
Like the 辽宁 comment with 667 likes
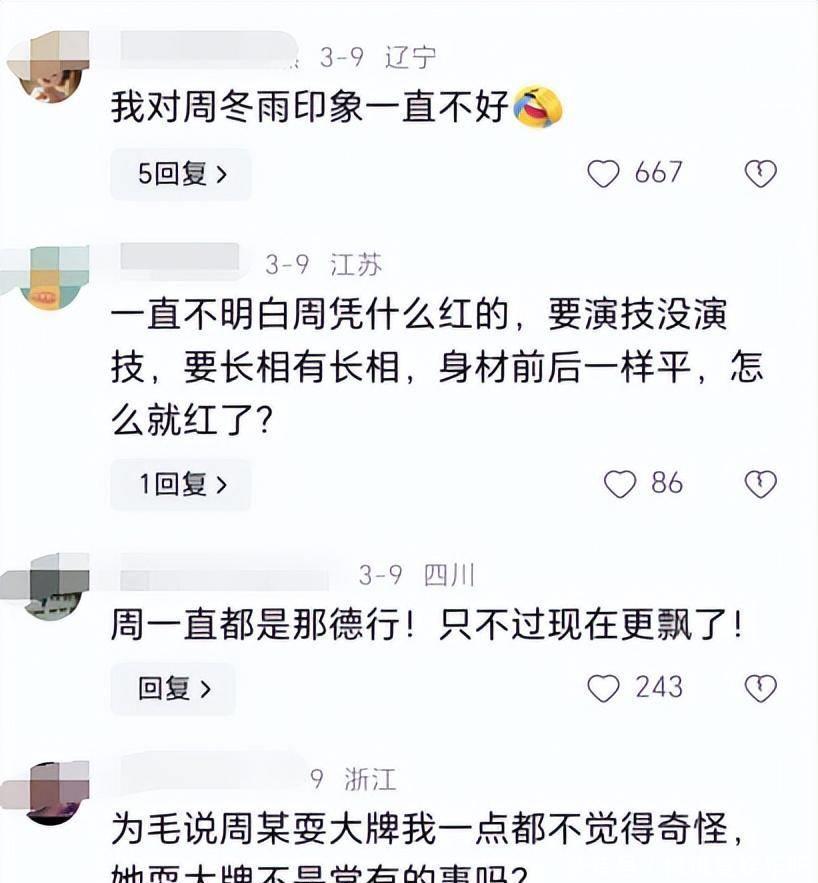[603, 174]
